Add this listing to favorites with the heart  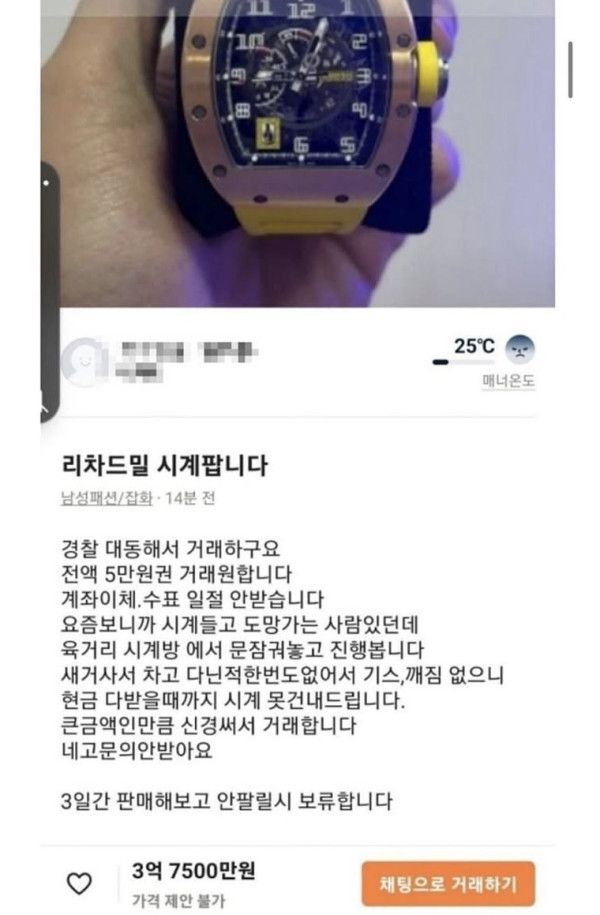coord(78,882)
